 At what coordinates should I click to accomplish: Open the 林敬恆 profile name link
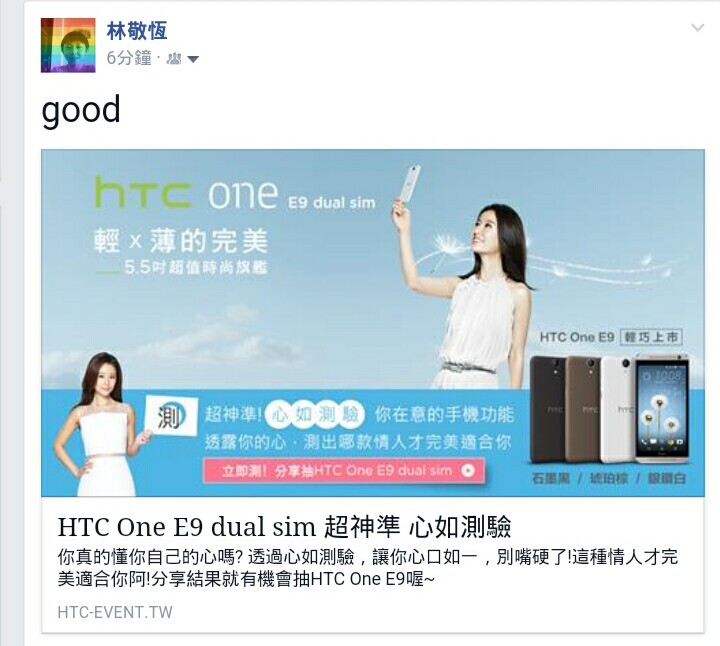pos(136,31)
